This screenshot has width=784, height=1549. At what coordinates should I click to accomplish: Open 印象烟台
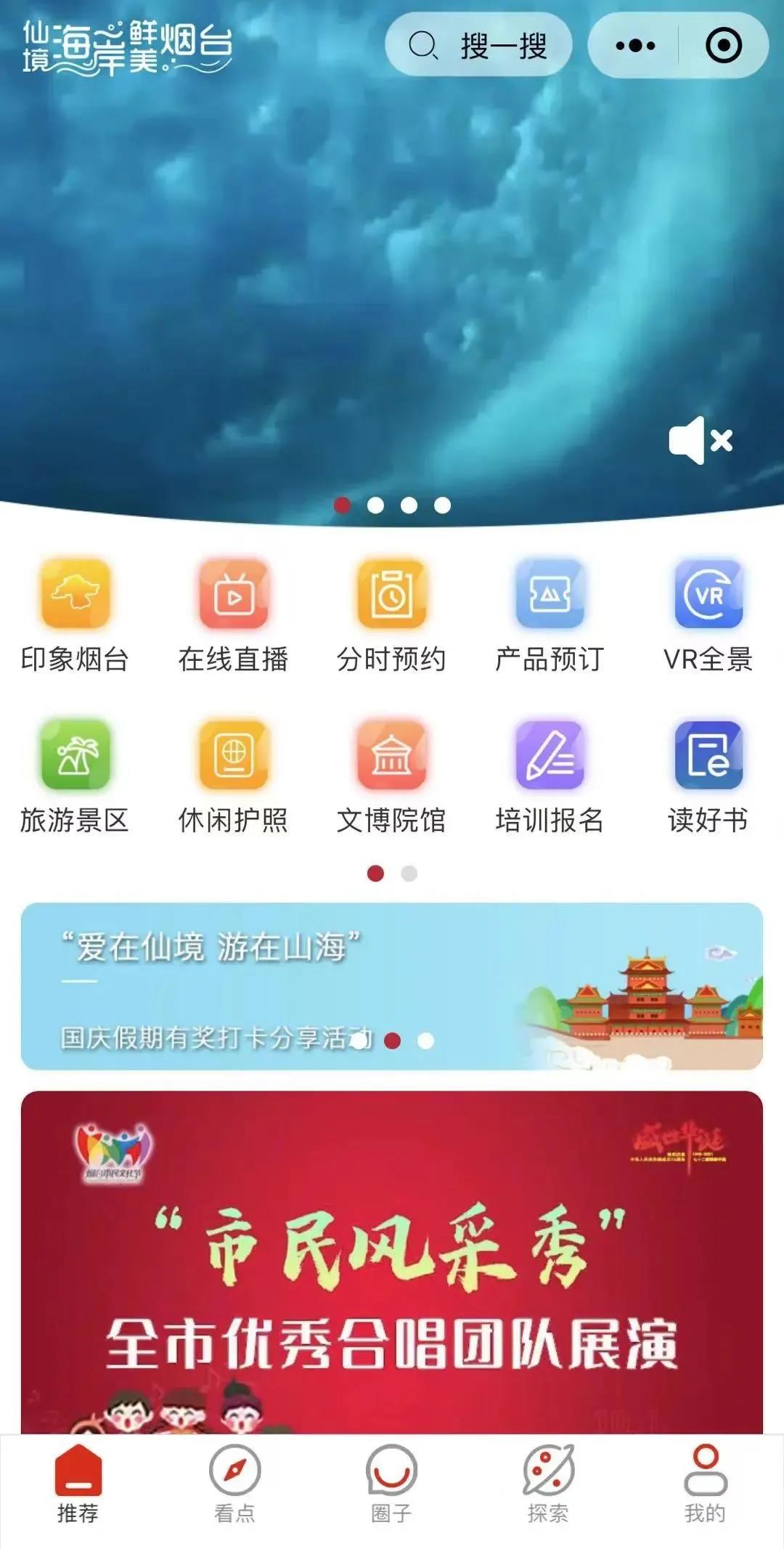75,614
